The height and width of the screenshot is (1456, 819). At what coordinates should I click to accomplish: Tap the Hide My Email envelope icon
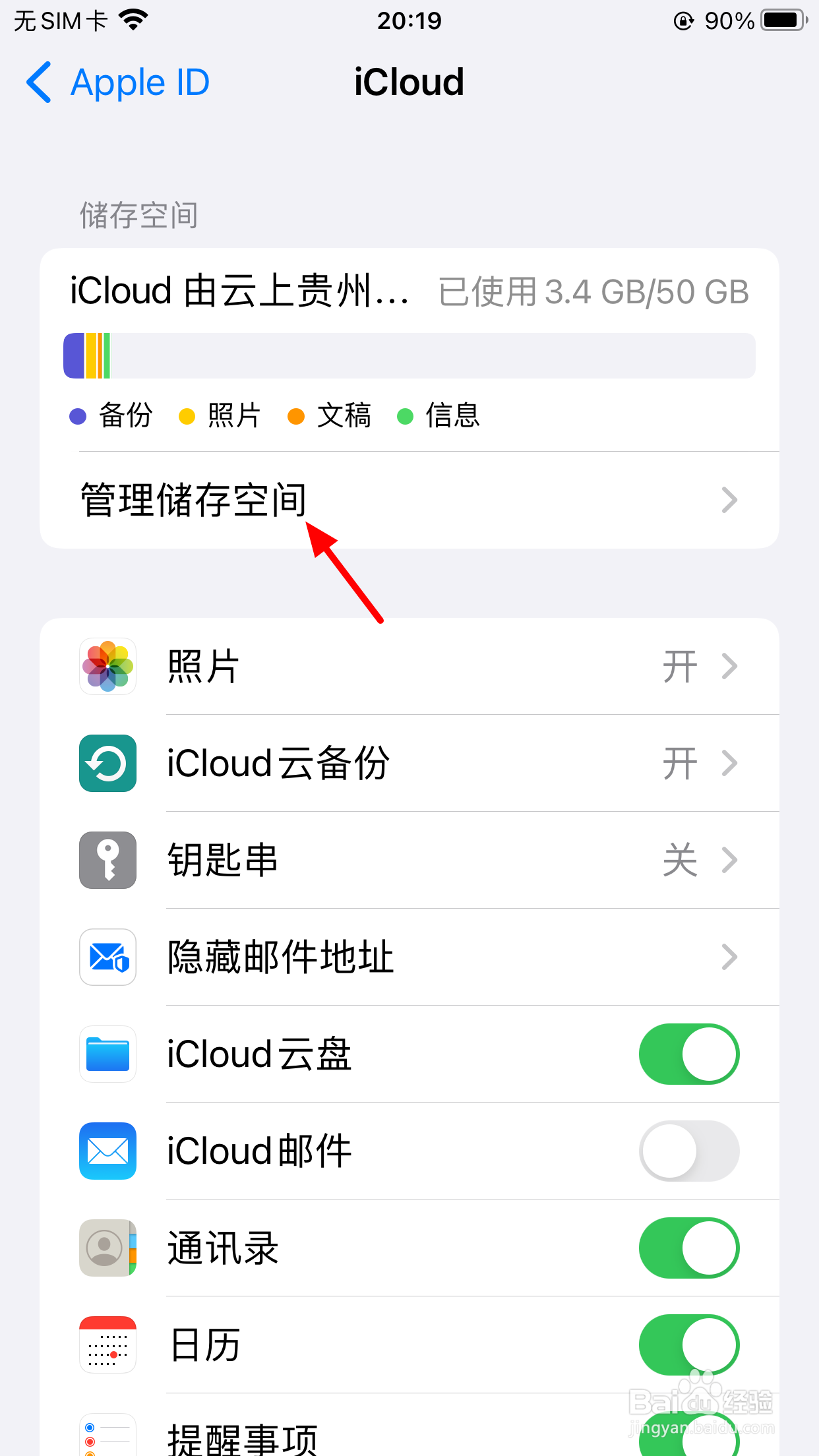[107, 957]
